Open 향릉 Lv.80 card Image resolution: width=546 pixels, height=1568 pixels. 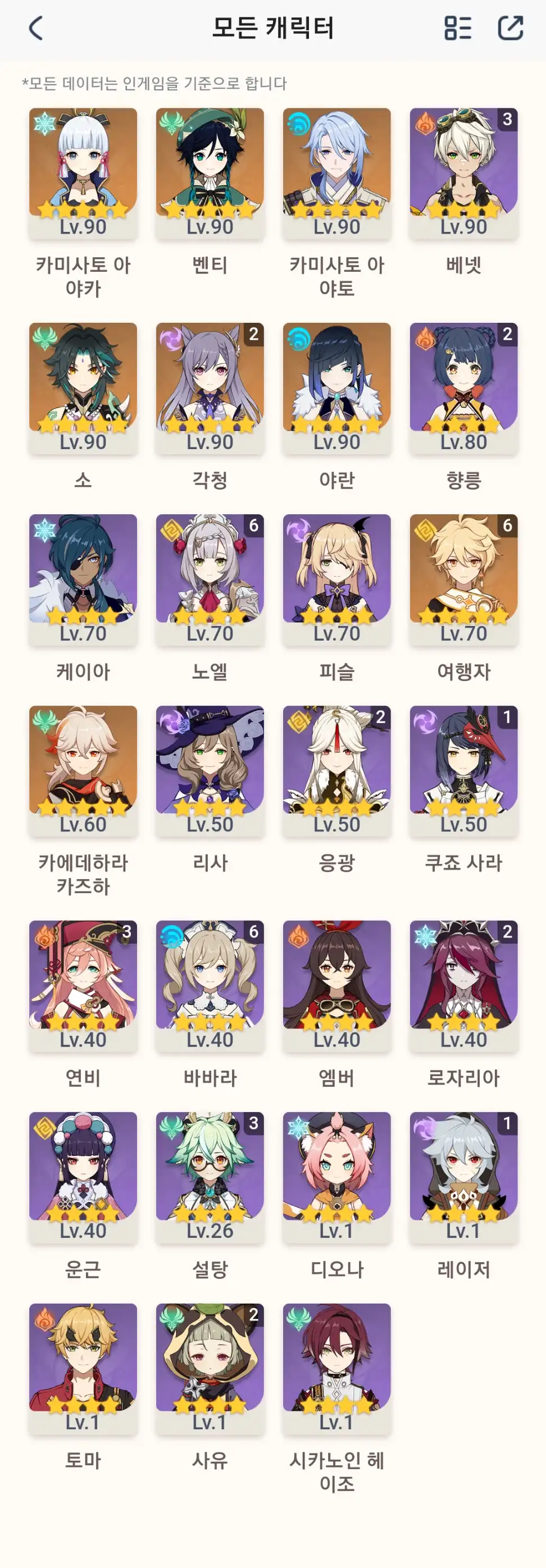coord(463,388)
